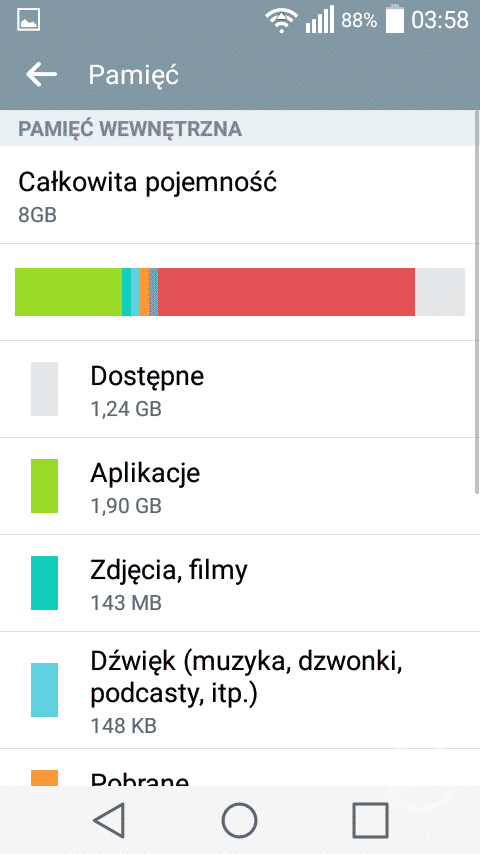Screen dimensions: 480x854
Task: Go to home via circle button
Action: tap(239, 820)
